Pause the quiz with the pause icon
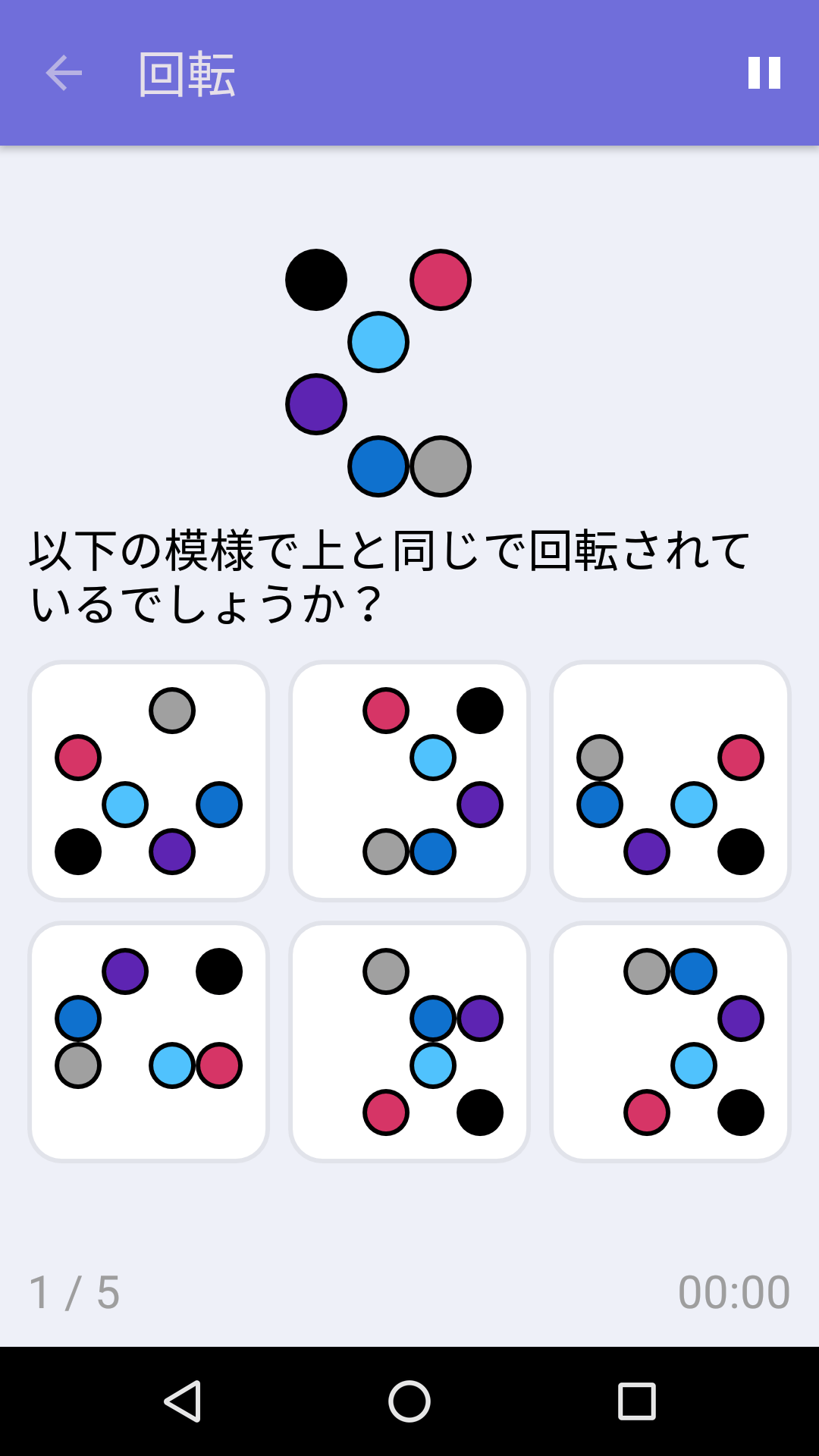Viewport: 819px width, 1456px height. point(764,74)
